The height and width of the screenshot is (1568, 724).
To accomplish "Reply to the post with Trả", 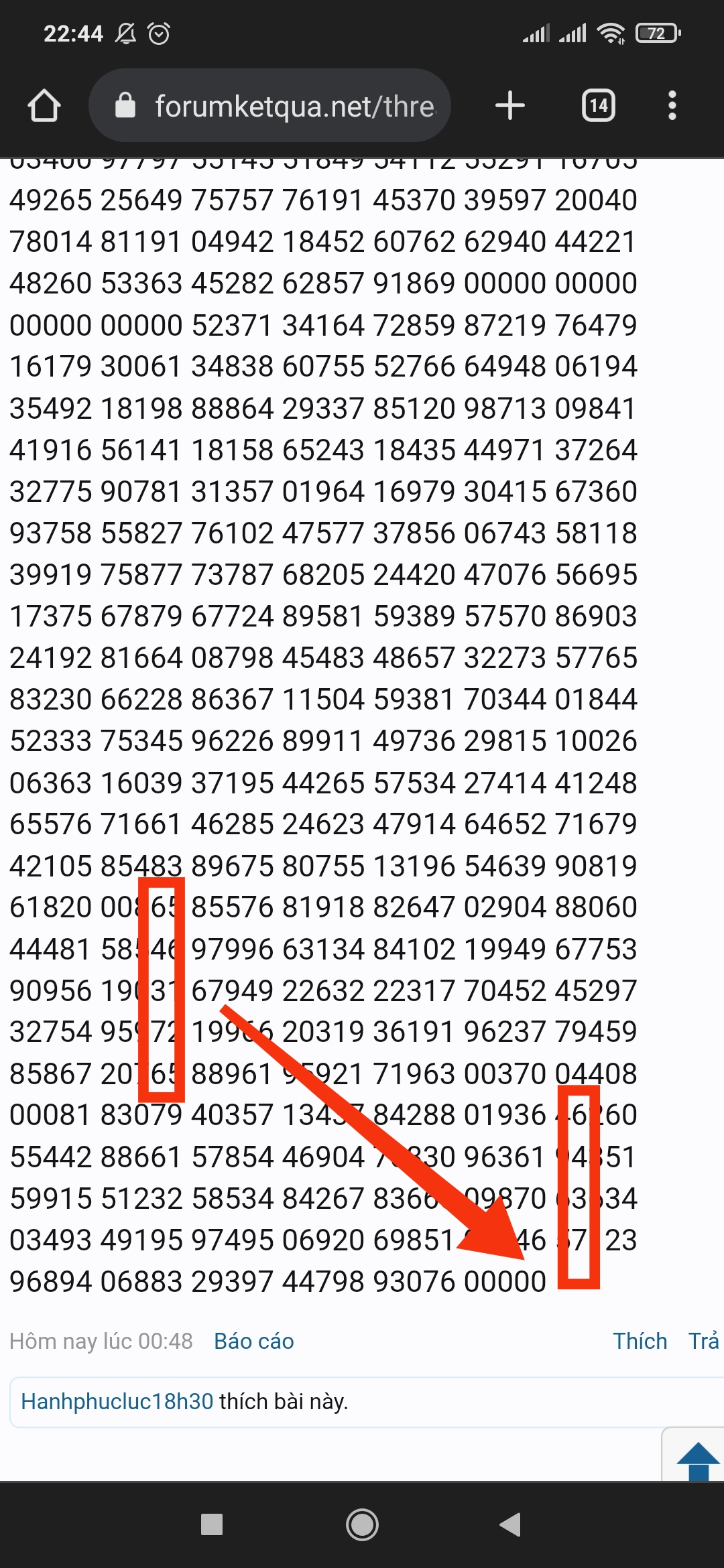I will (x=704, y=1342).
